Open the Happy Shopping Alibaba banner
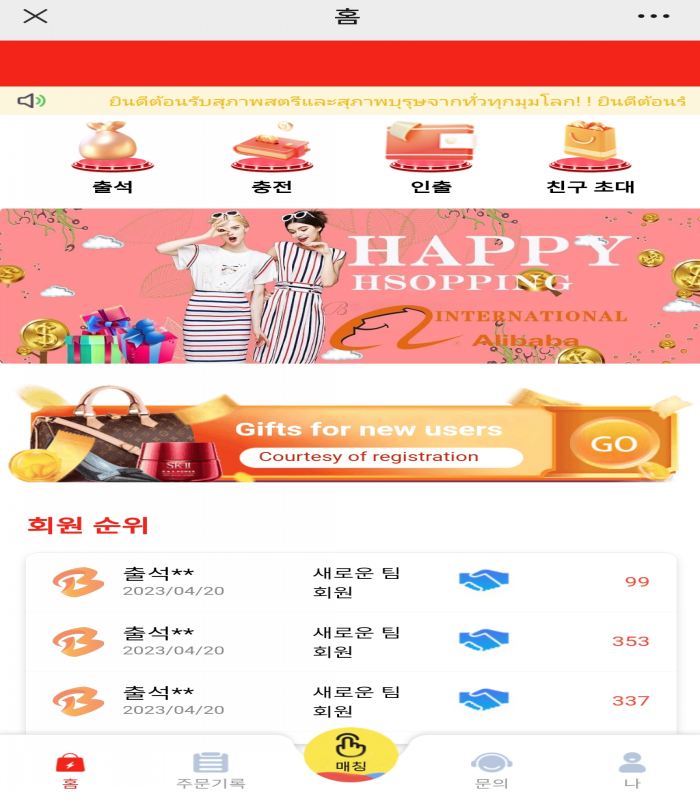The image size is (700, 800). (350, 286)
